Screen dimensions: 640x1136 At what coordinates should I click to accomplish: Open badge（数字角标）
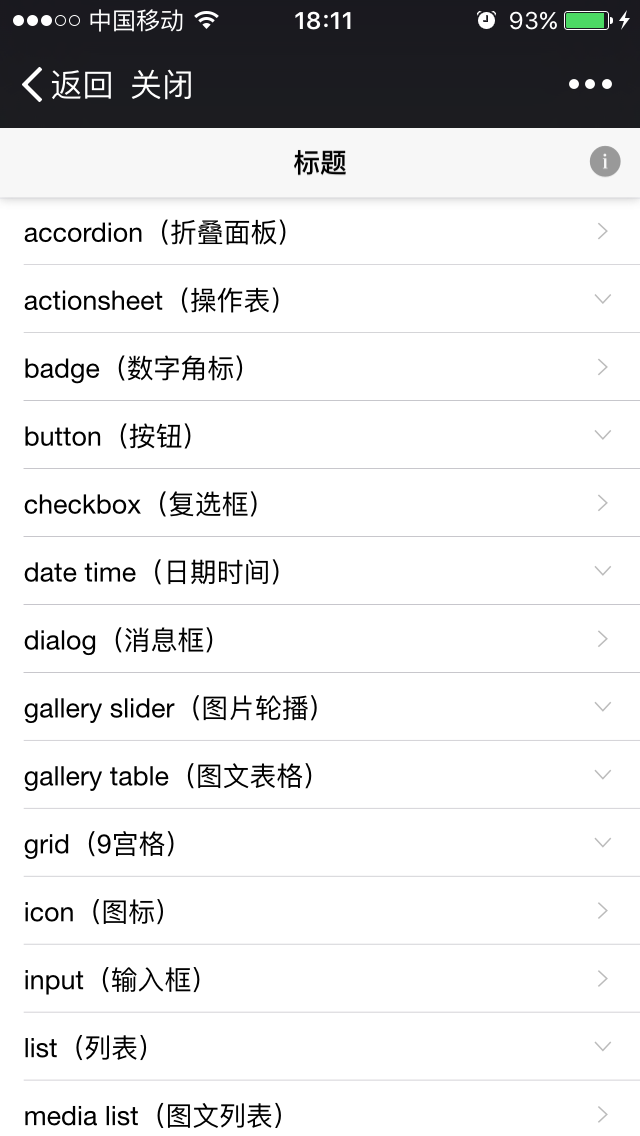click(x=320, y=367)
